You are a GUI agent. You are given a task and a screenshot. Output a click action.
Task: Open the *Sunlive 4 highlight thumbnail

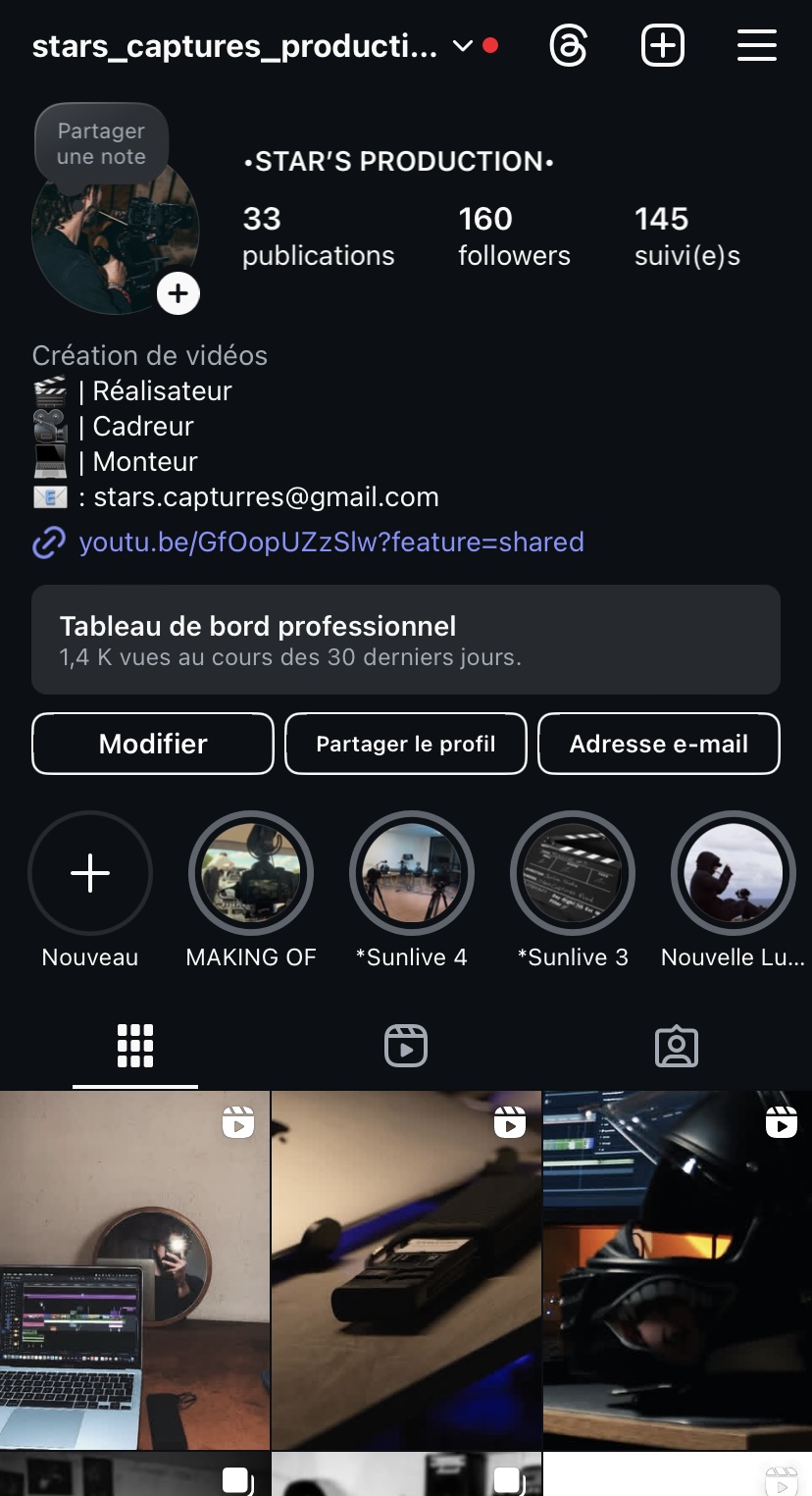(411, 872)
